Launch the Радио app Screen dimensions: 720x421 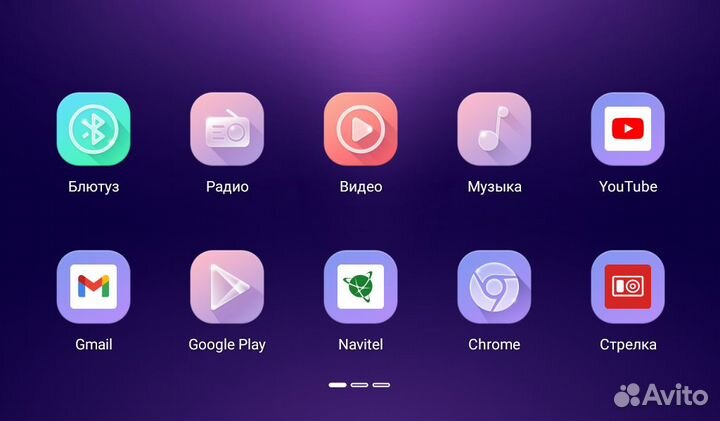pos(227,129)
